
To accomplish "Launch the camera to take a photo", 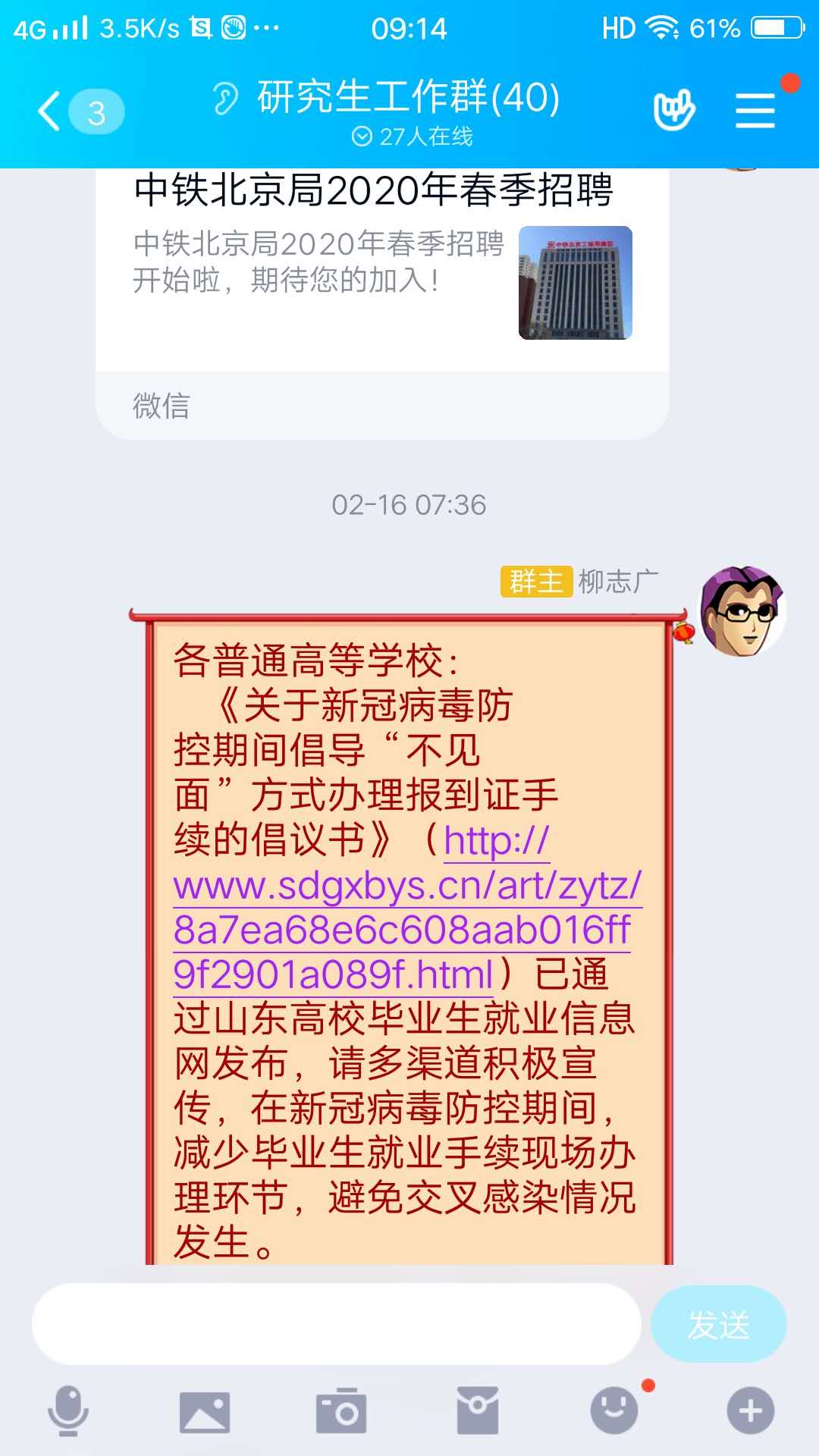I will pos(341,1410).
